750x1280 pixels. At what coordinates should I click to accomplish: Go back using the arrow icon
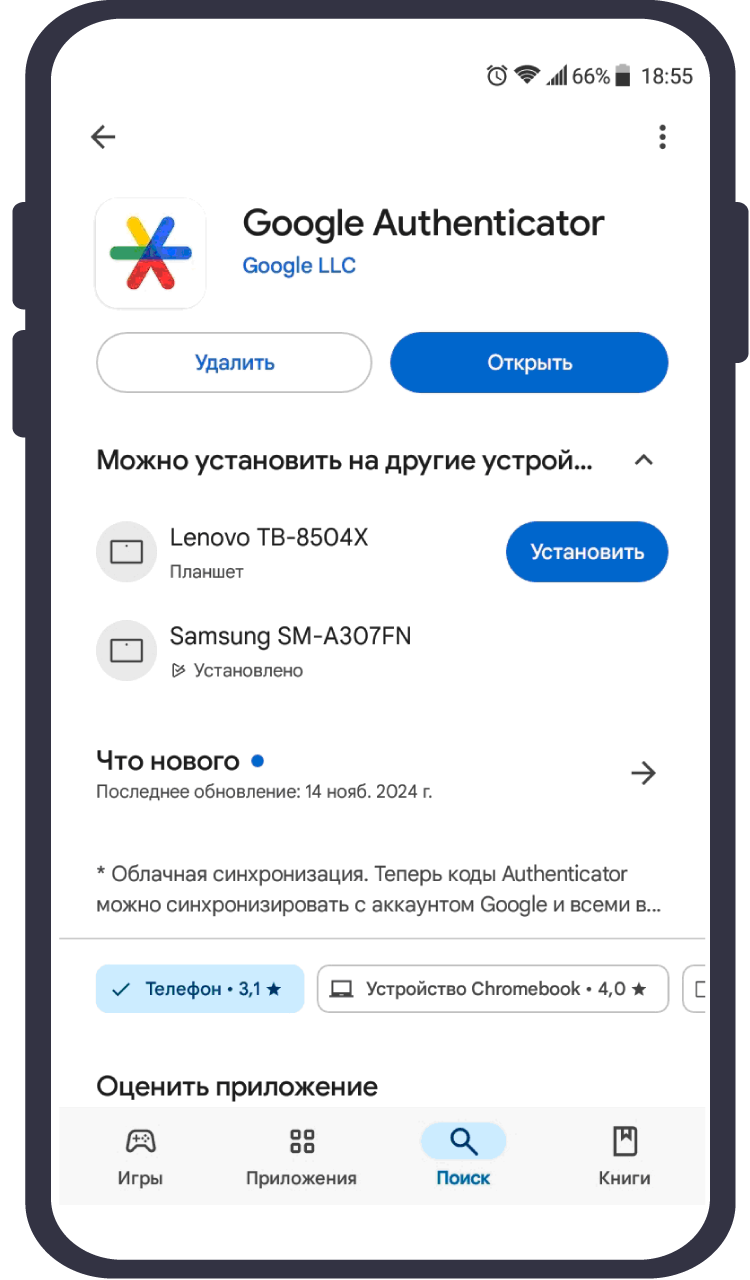(103, 137)
